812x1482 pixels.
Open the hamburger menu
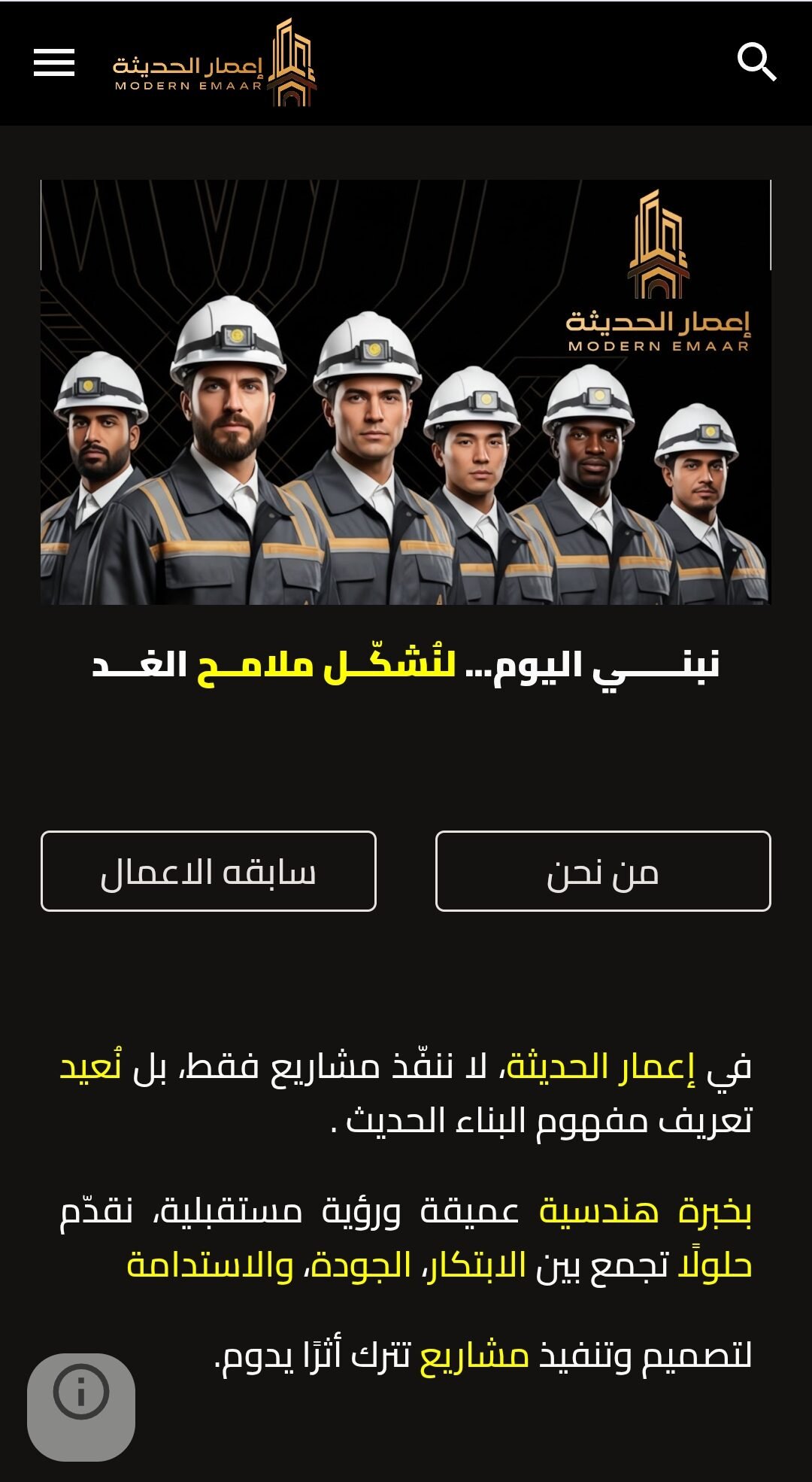pyautogui.click(x=54, y=62)
